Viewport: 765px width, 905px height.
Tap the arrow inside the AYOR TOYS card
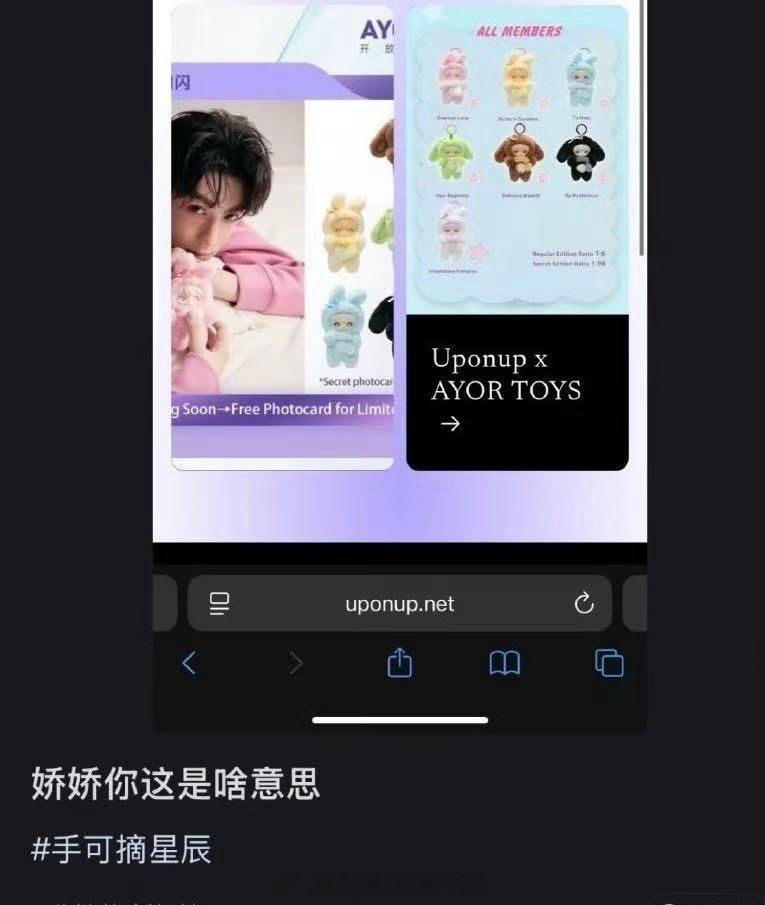(450, 424)
